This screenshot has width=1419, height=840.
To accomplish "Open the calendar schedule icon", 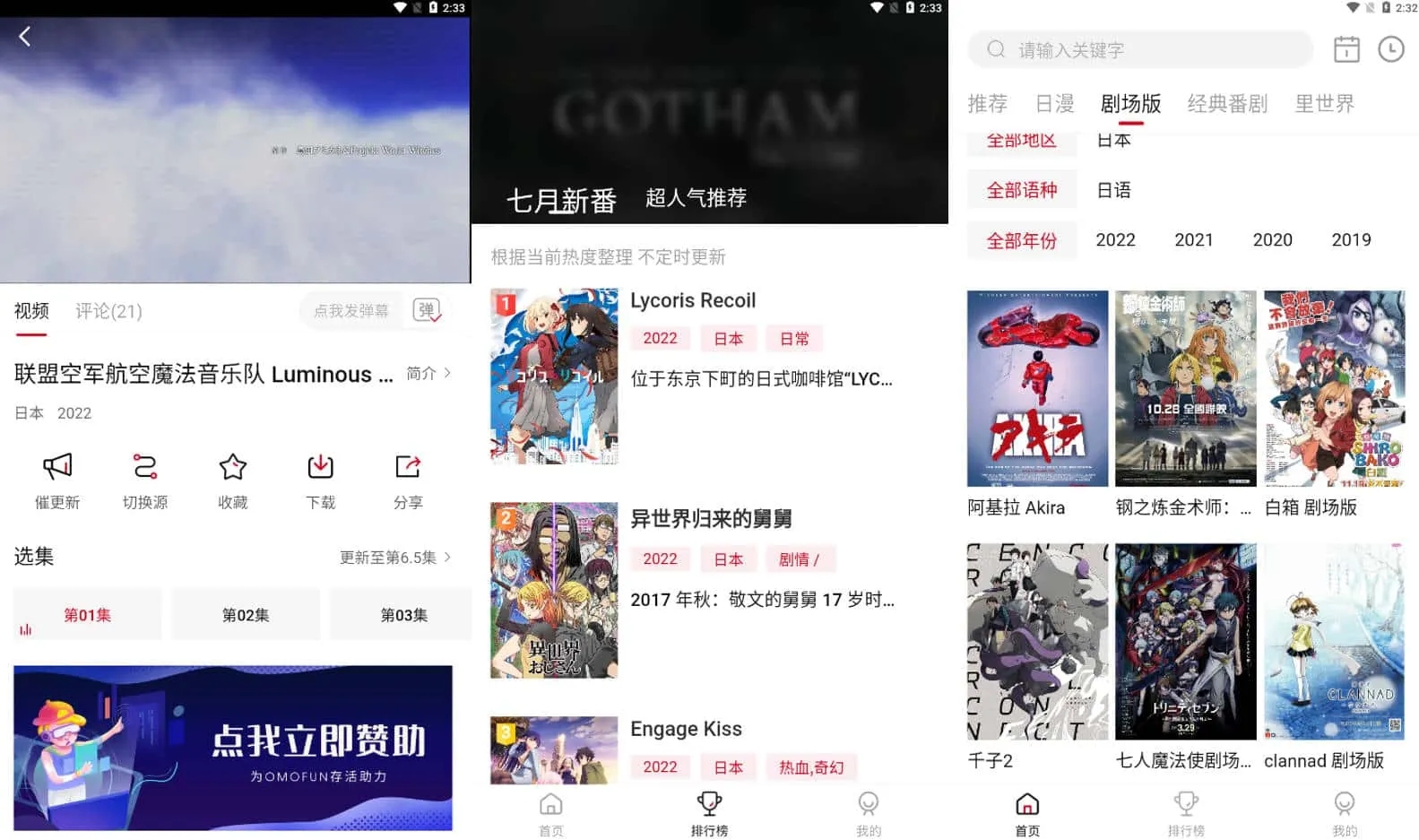I will tap(1346, 49).
